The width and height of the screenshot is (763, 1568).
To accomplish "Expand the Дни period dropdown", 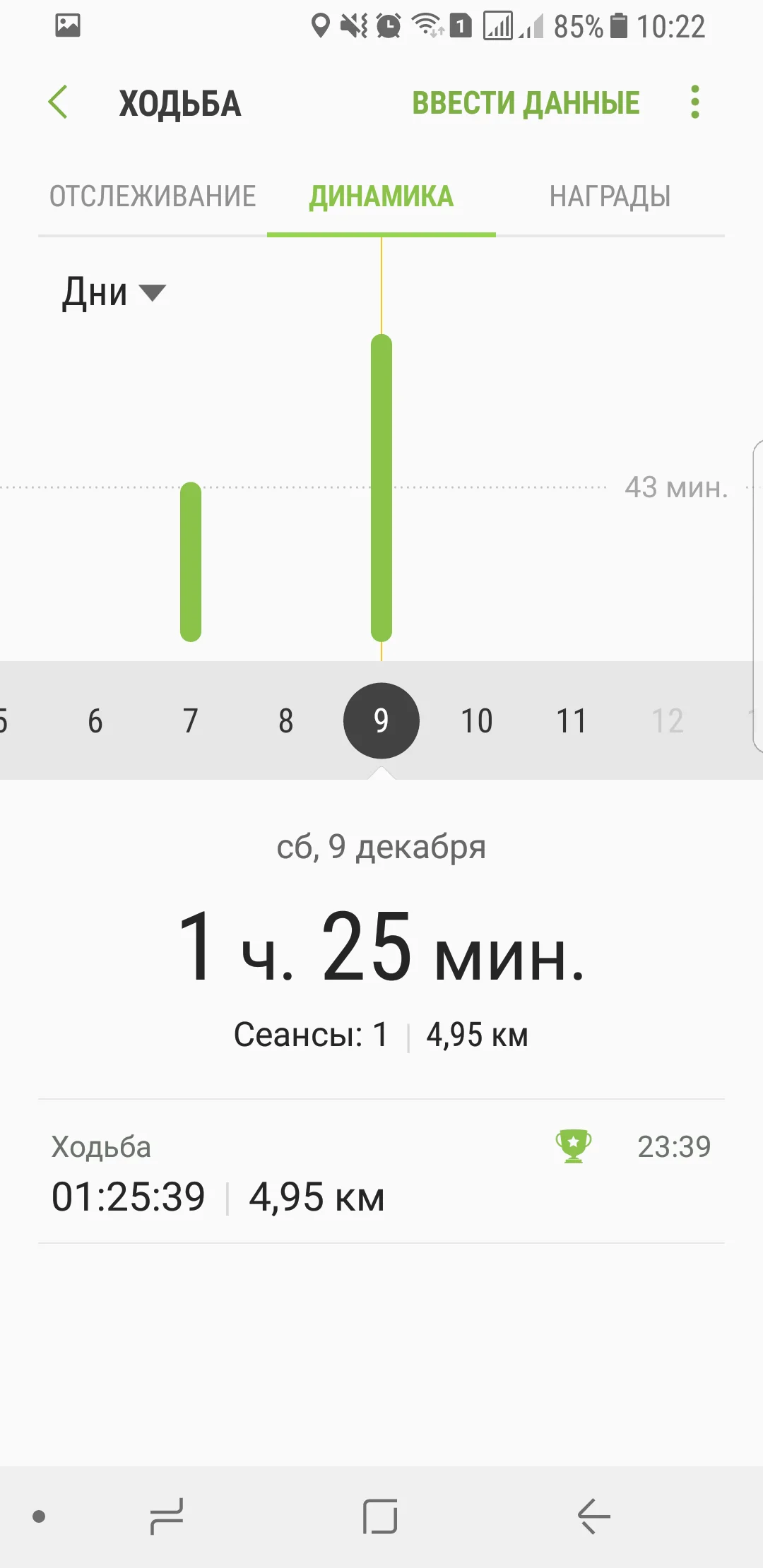I will click(114, 292).
